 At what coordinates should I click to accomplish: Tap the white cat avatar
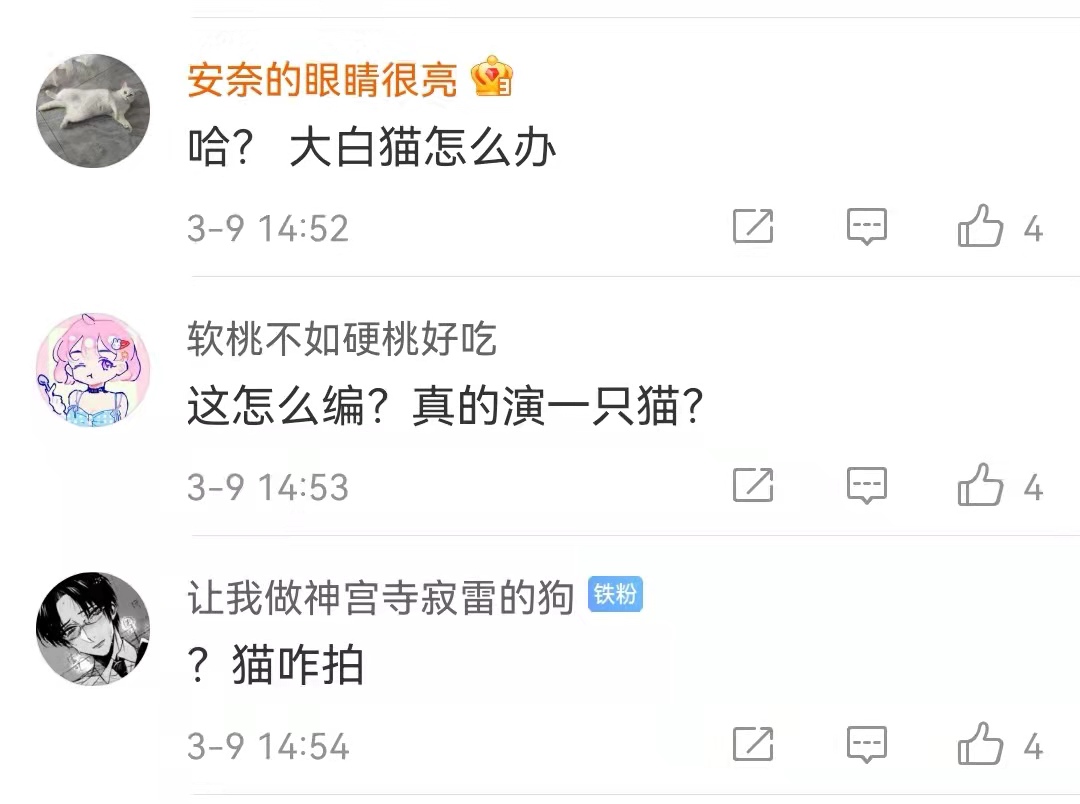tap(93, 110)
